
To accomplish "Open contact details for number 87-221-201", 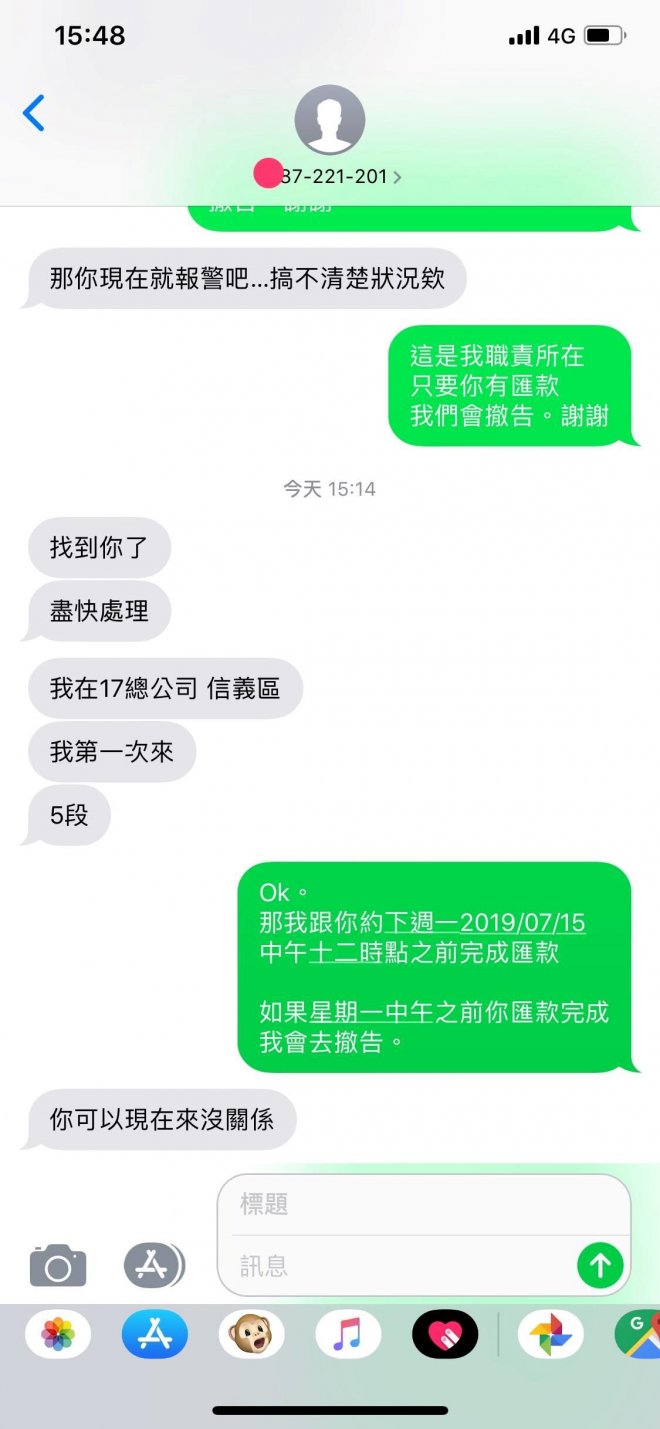I will pyautogui.click(x=335, y=177).
